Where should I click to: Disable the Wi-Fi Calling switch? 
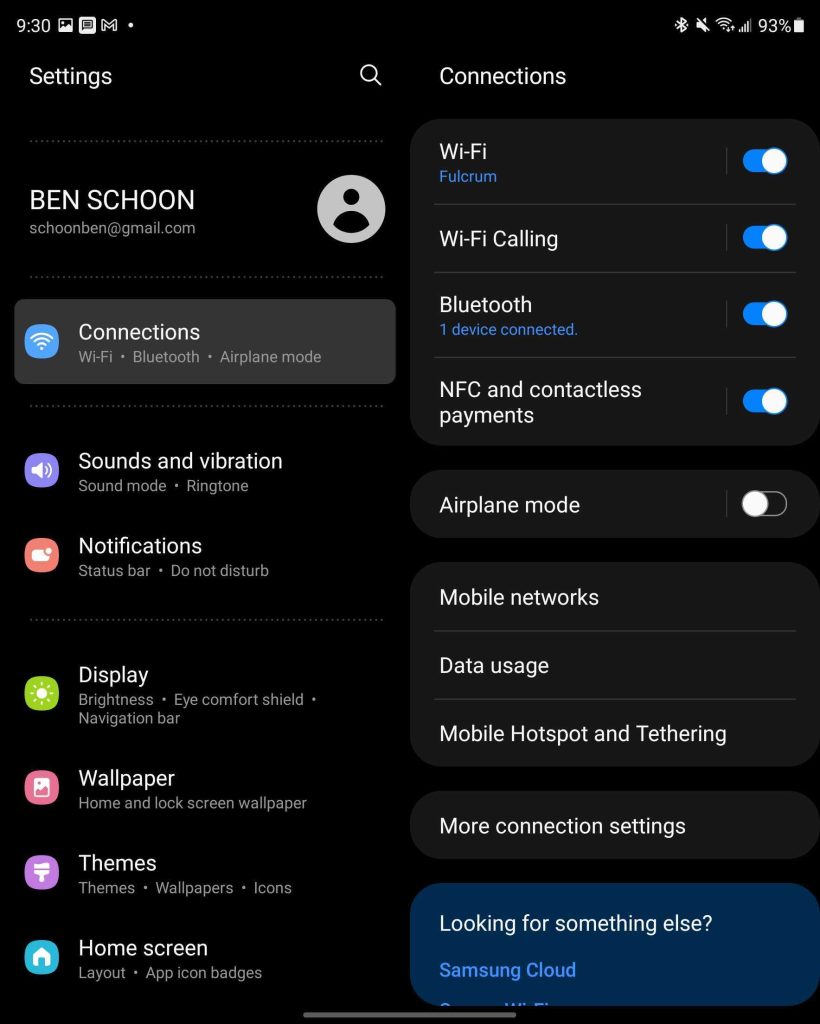[x=764, y=238]
